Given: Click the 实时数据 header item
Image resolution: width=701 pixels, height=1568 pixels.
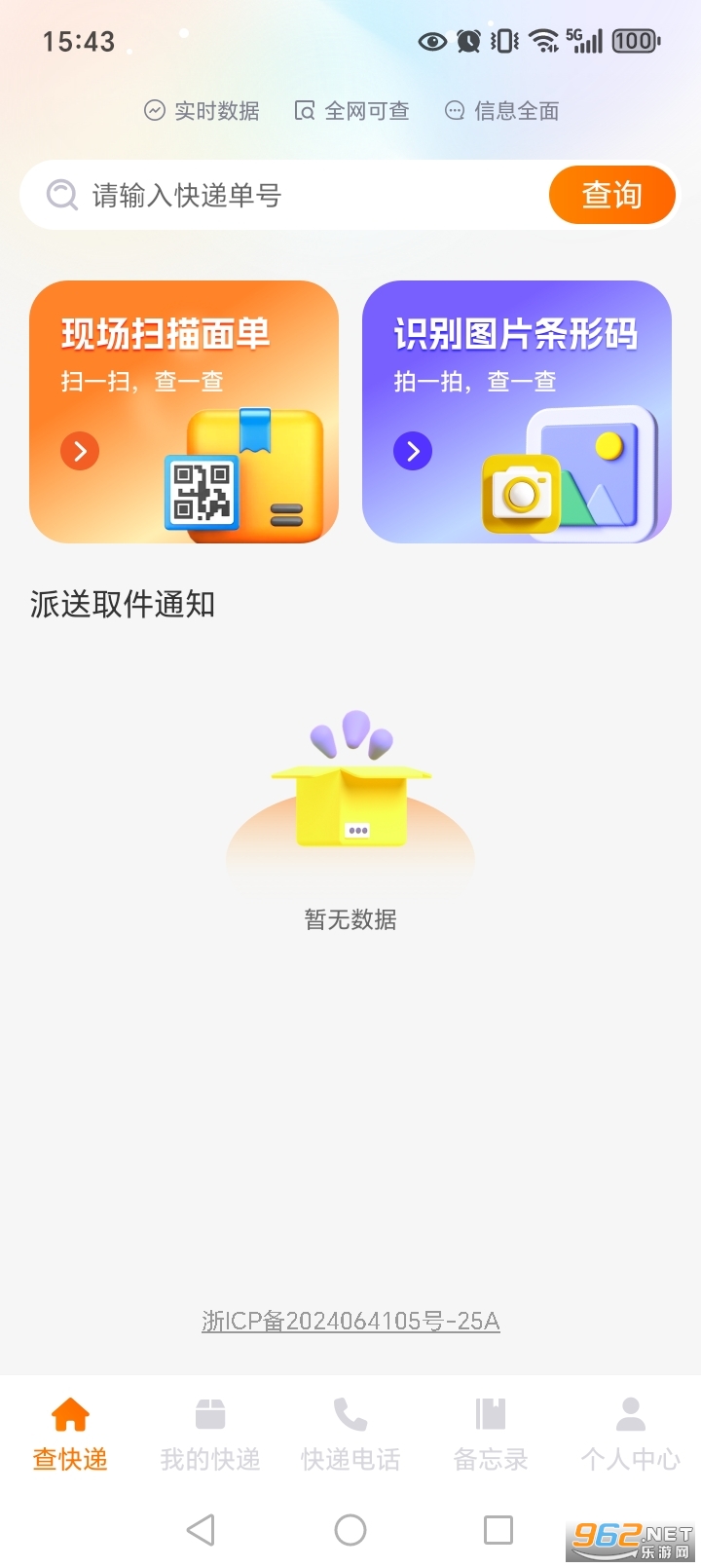Looking at the screenshot, I should pyautogui.click(x=202, y=111).
